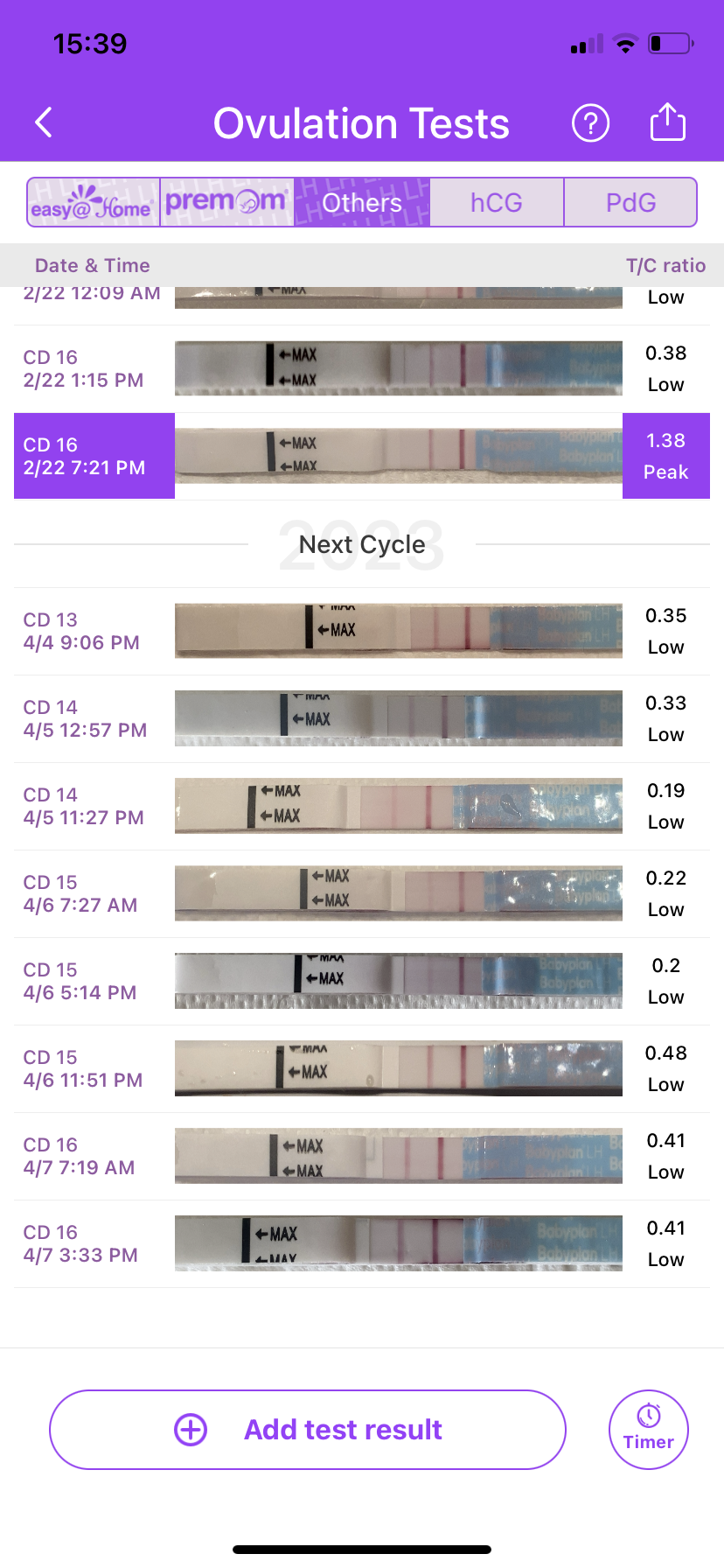Viewport: 724px width, 1568px height.
Task: Open the 4/7 3:33 PM test result
Action: [362, 1243]
